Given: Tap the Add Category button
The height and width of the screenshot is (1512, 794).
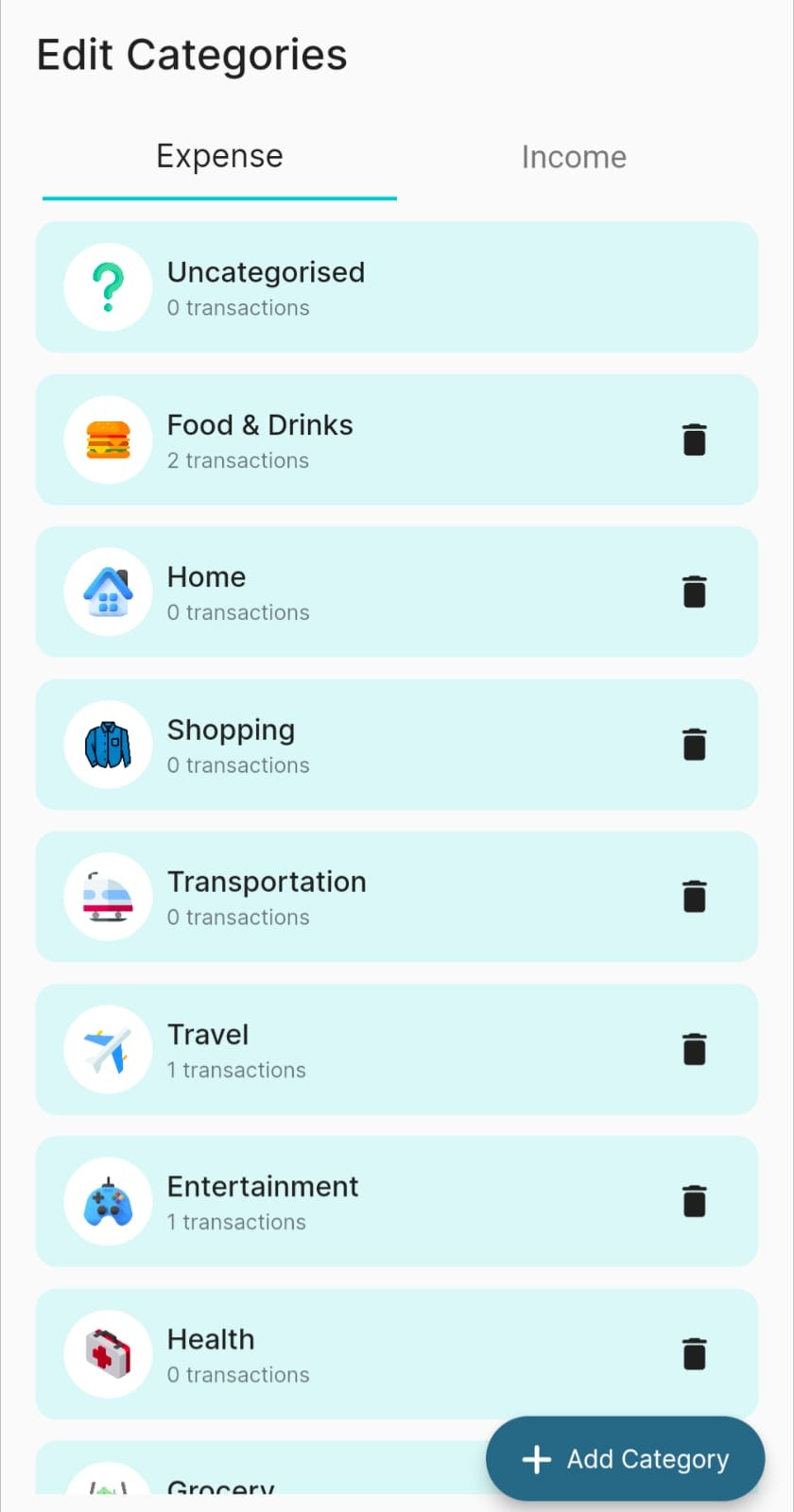Looking at the screenshot, I should click(626, 1459).
